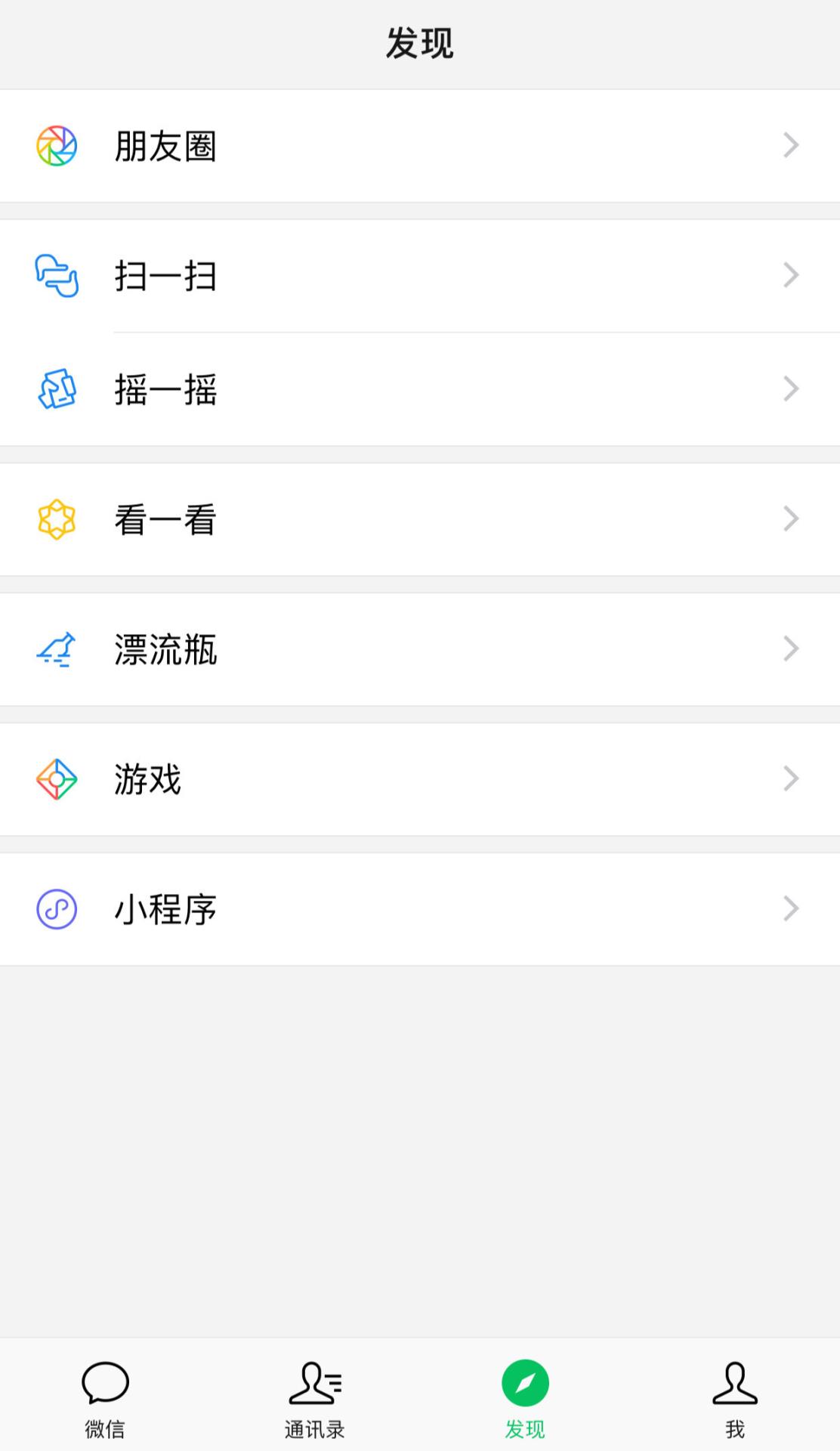Tap the Shake (摇一摇) icon

(57, 389)
